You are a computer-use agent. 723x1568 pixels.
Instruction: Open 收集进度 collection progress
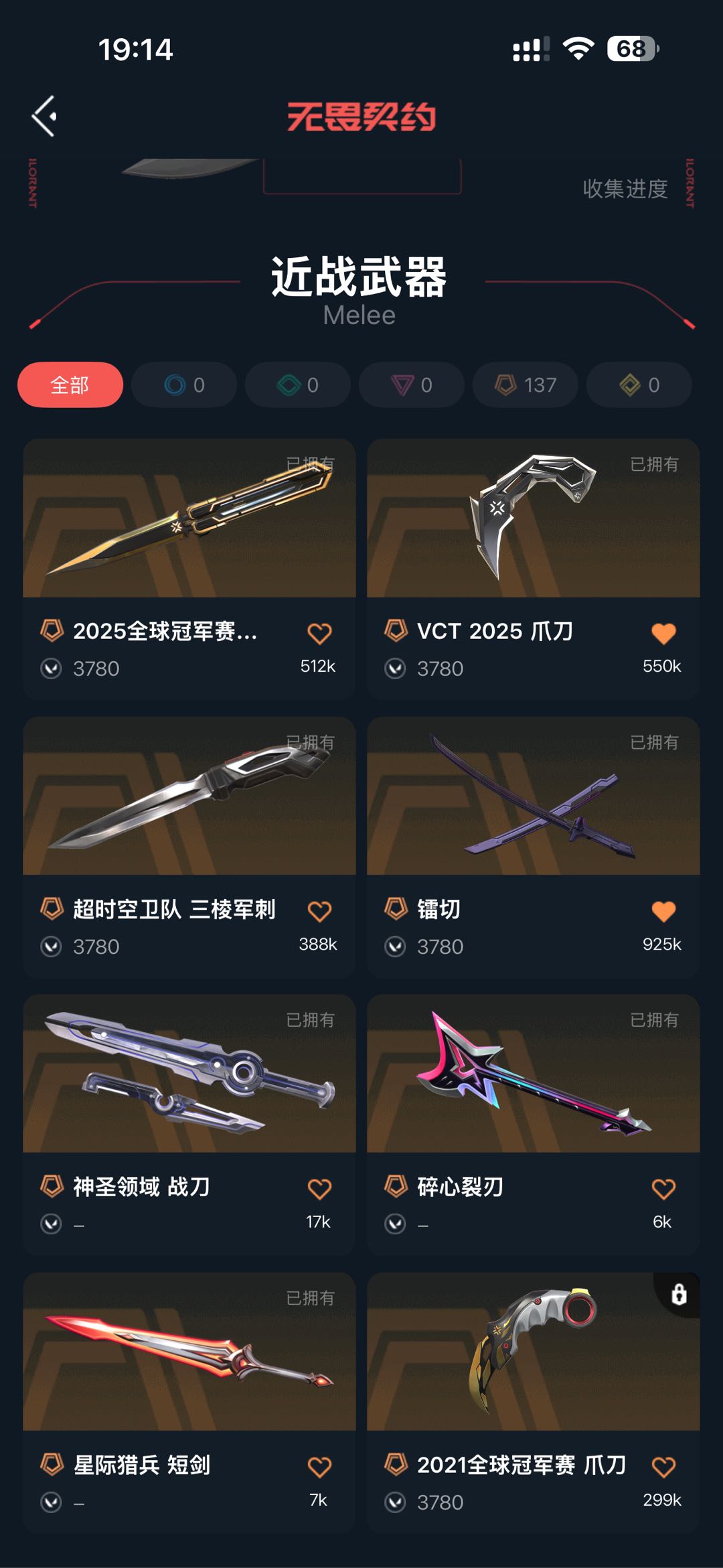[x=625, y=189]
